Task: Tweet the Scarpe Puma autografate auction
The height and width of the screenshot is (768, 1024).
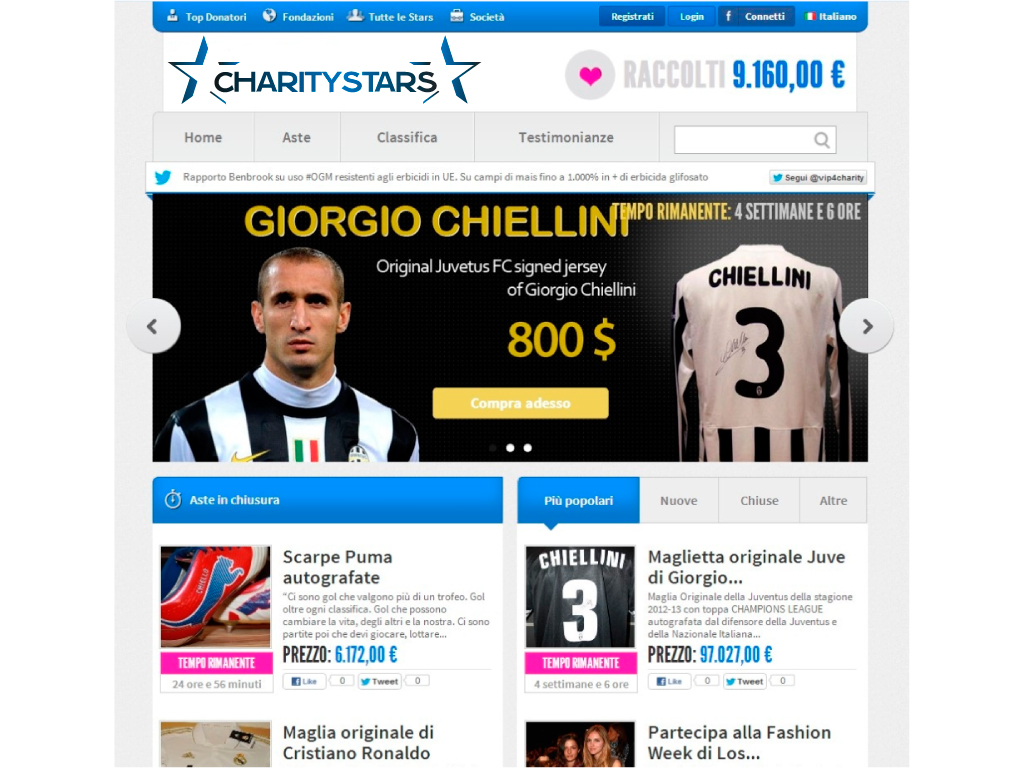Action: [x=379, y=681]
